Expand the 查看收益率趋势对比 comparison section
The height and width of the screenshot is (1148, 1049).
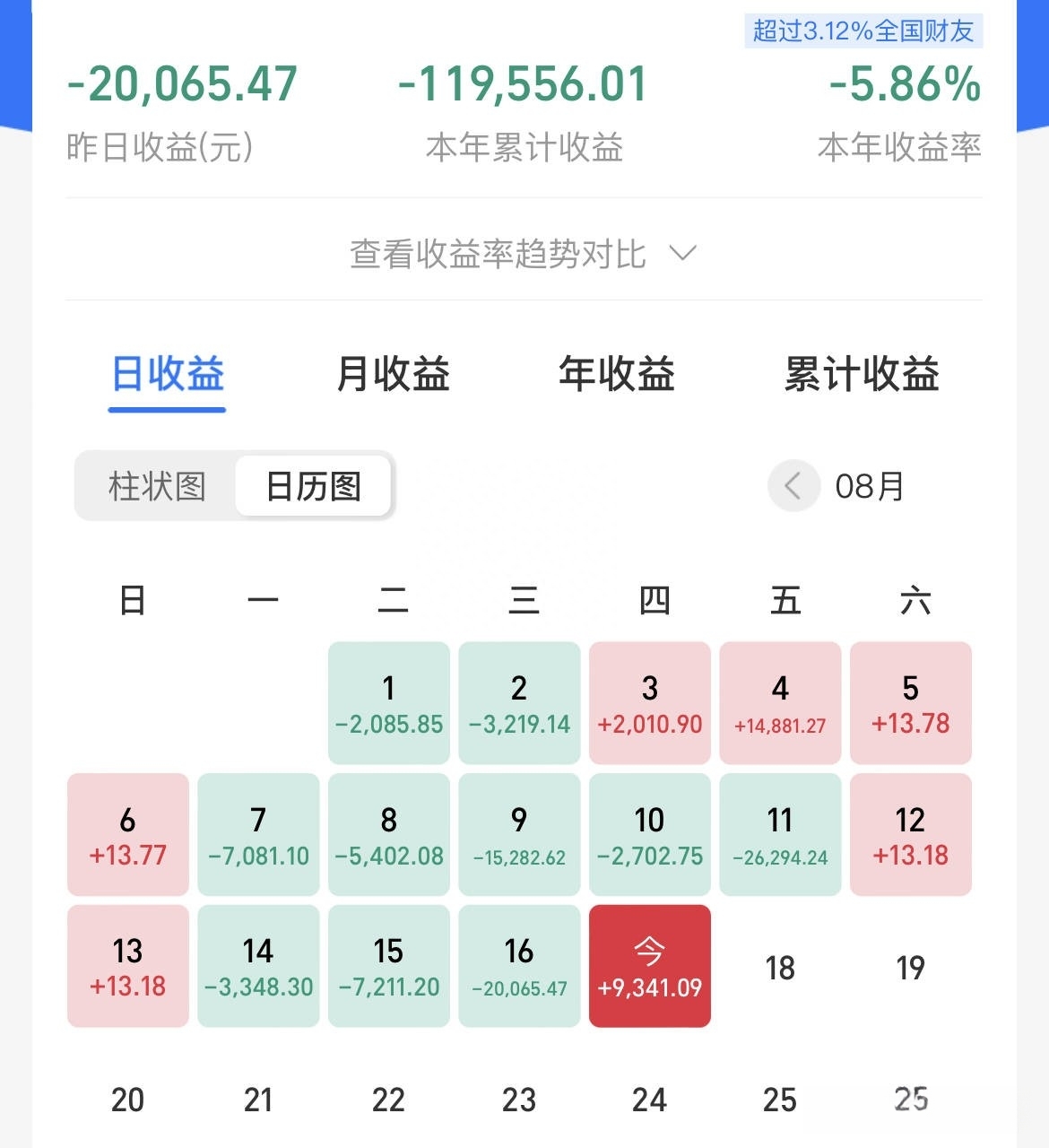498,254
